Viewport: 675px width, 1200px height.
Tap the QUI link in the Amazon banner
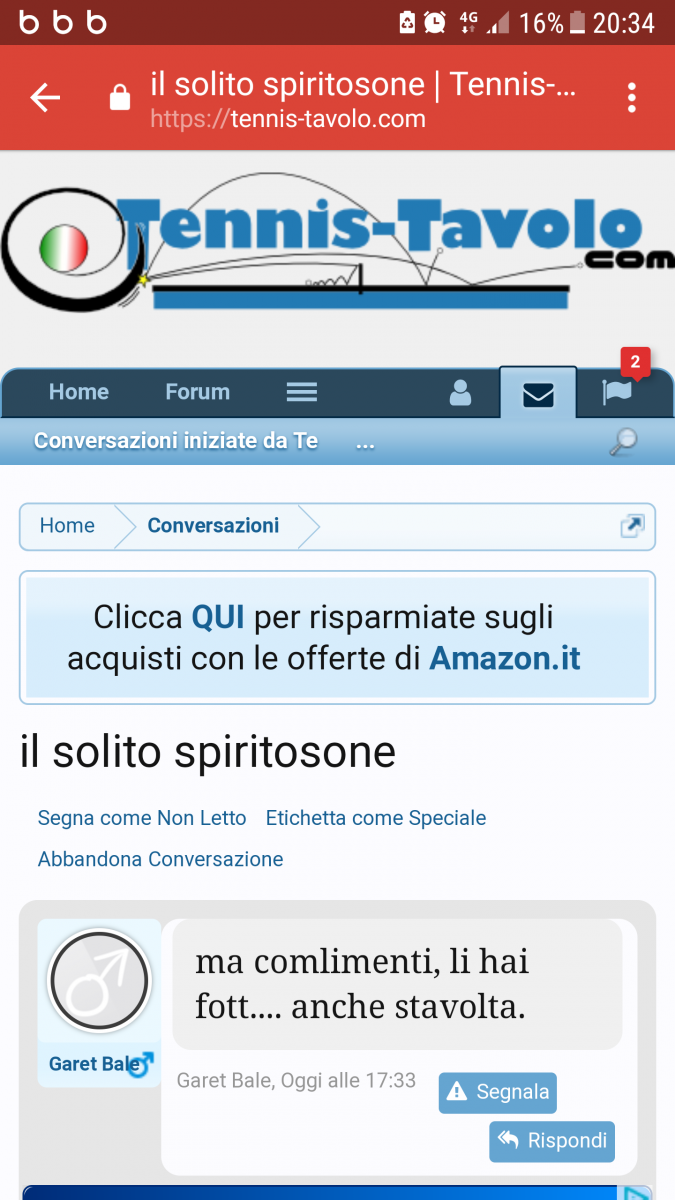pyautogui.click(x=218, y=617)
